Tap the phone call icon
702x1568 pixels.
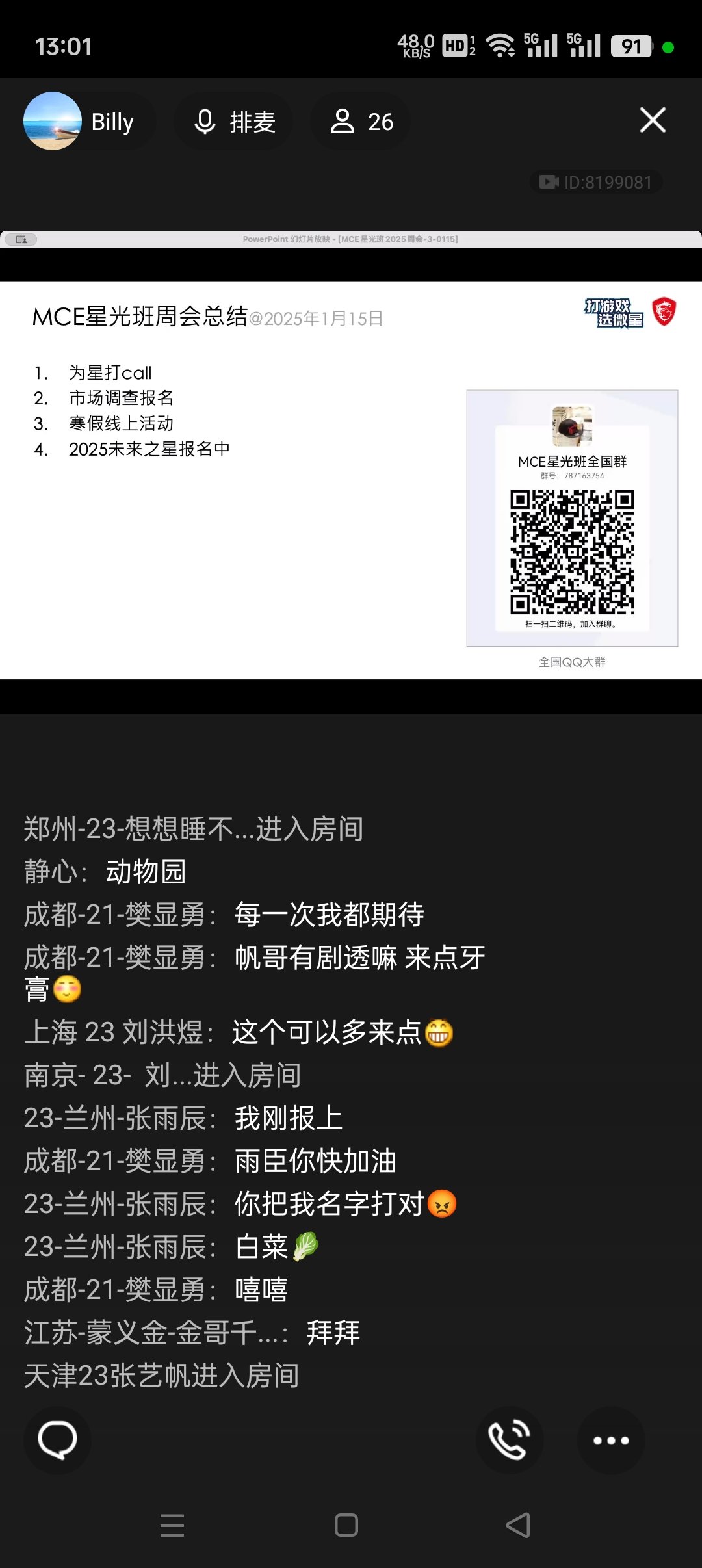[510, 1441]
